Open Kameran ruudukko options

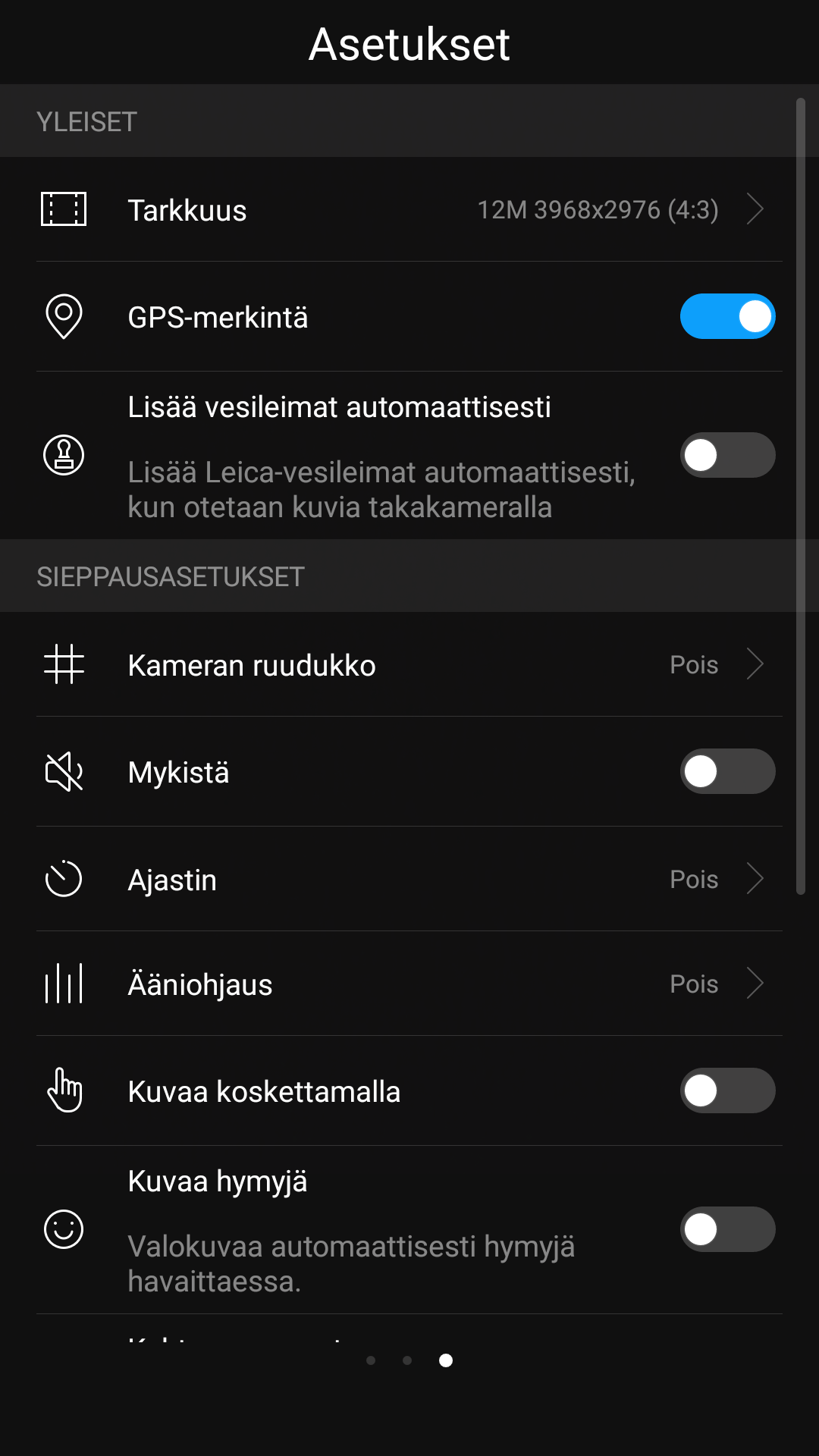pyautogui.click(x=409, y=665)
